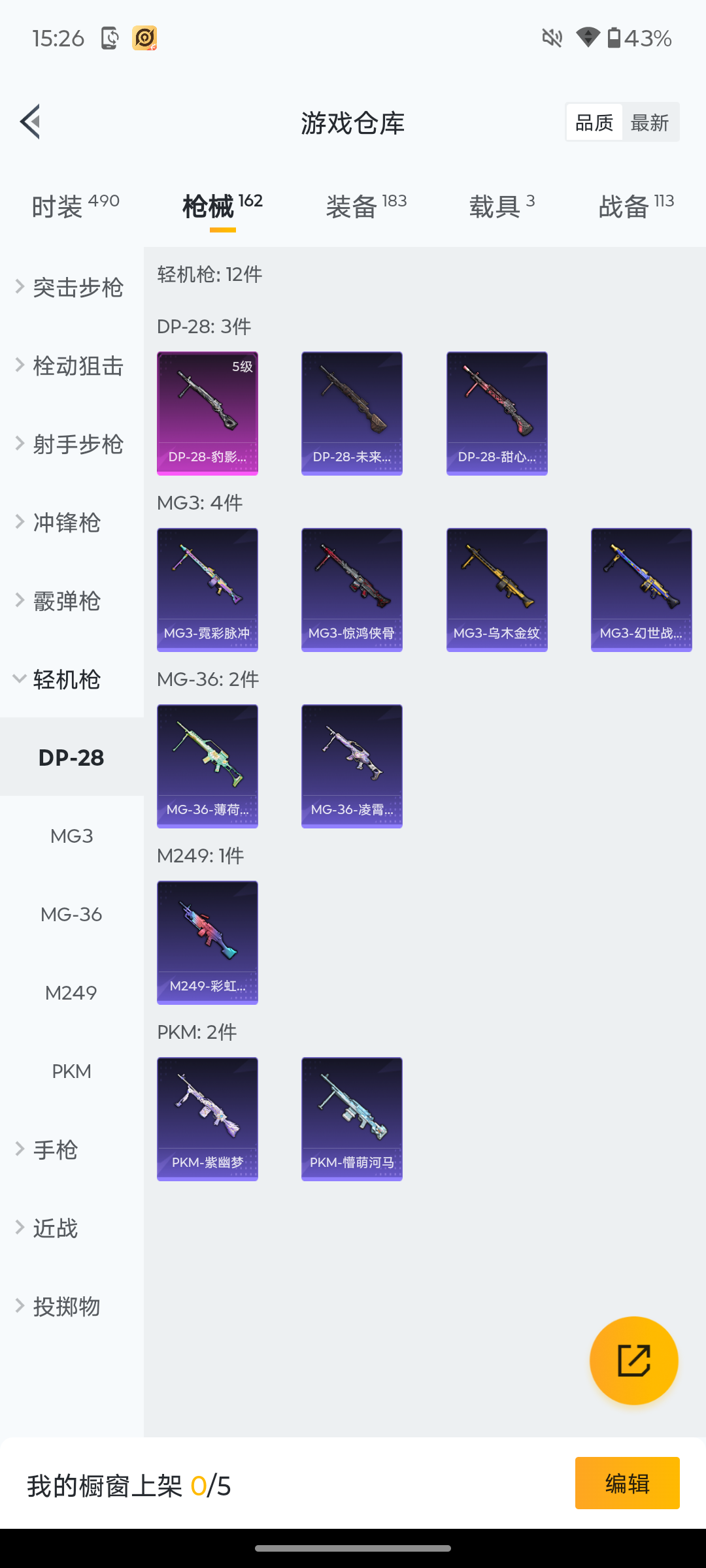Select the MG3-霓彩脉冲 skin
The width and height of the screenshot is (706, 1568).
click(207, 588)
